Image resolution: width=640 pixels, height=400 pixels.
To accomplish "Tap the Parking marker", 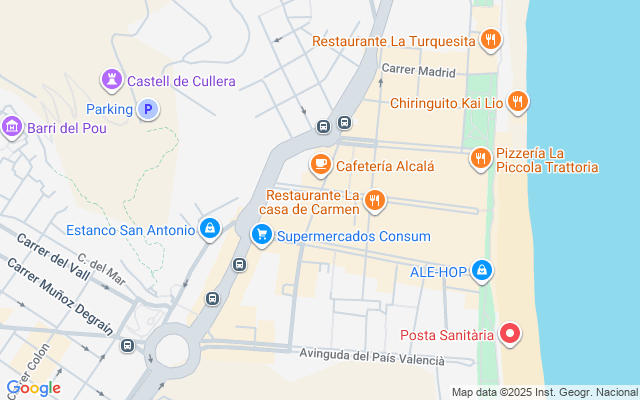I will [x=148, y=109].
